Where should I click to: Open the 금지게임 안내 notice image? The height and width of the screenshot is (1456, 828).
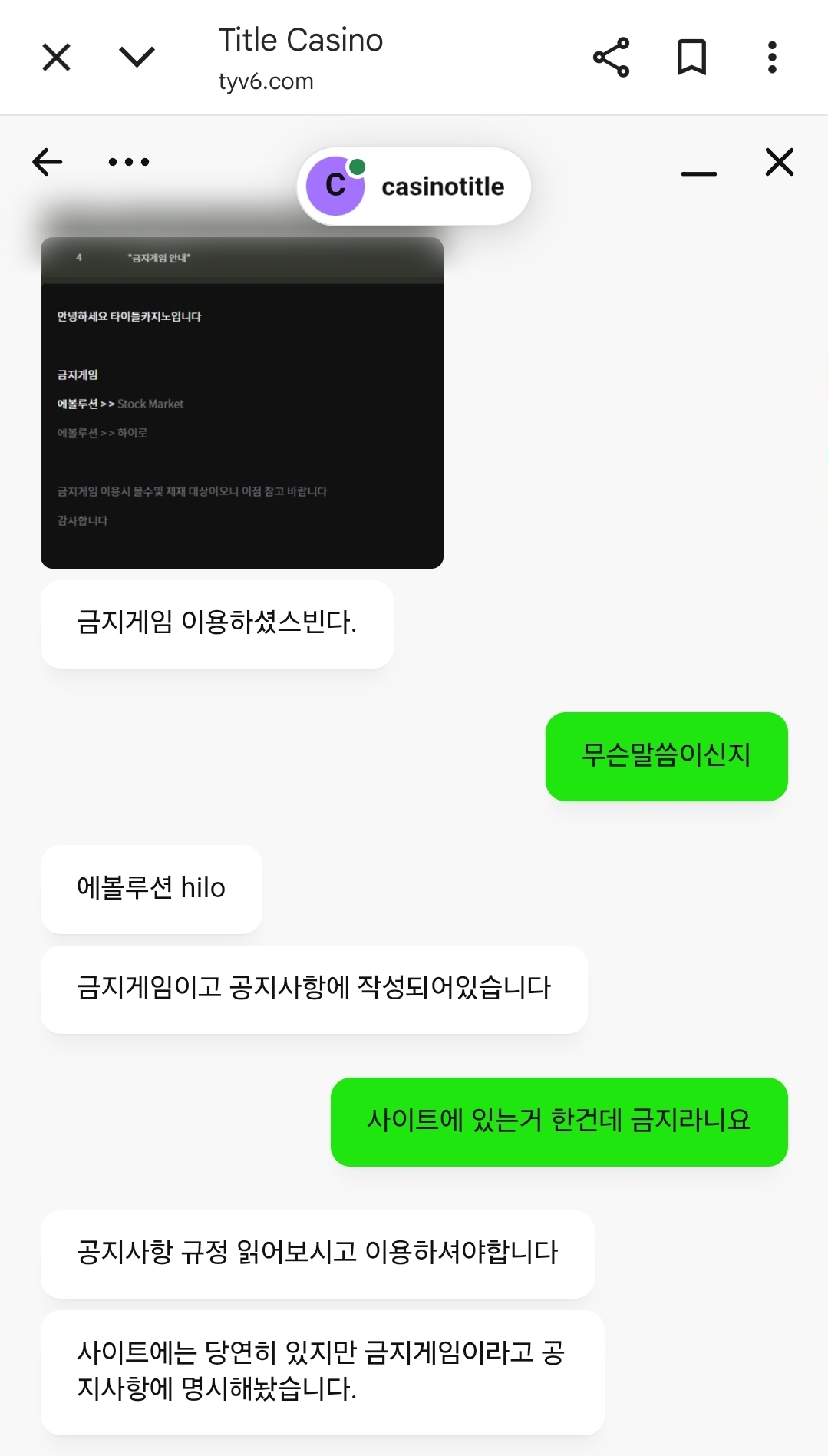click(242, 403)
